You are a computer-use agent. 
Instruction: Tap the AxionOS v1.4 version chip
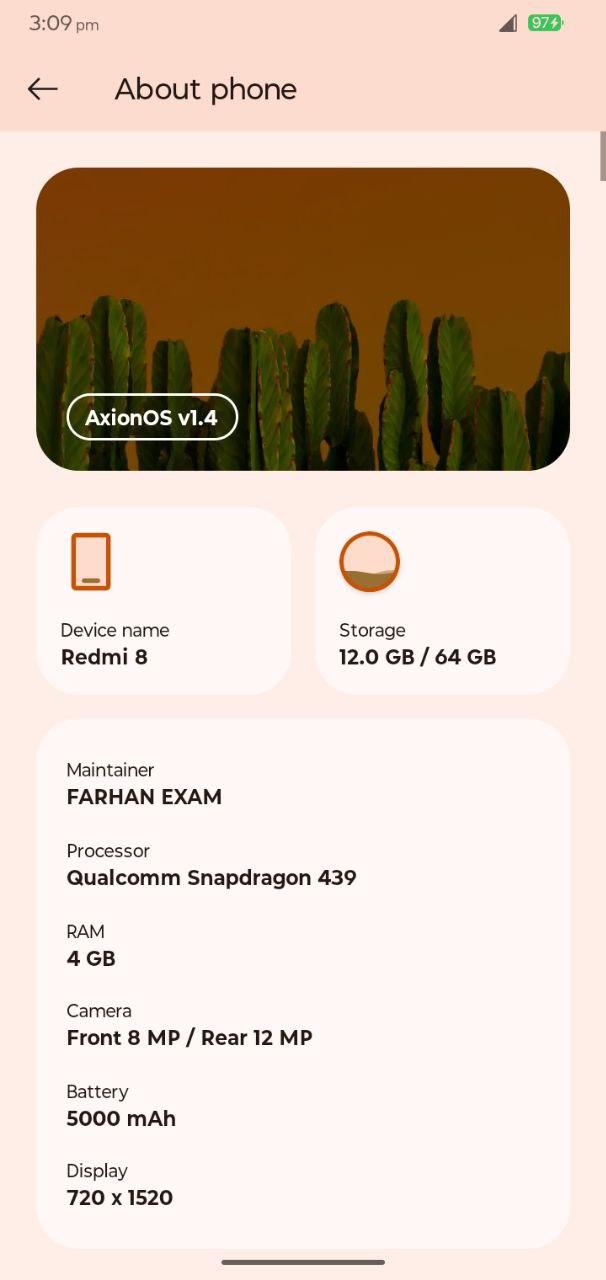coord(152,417)
